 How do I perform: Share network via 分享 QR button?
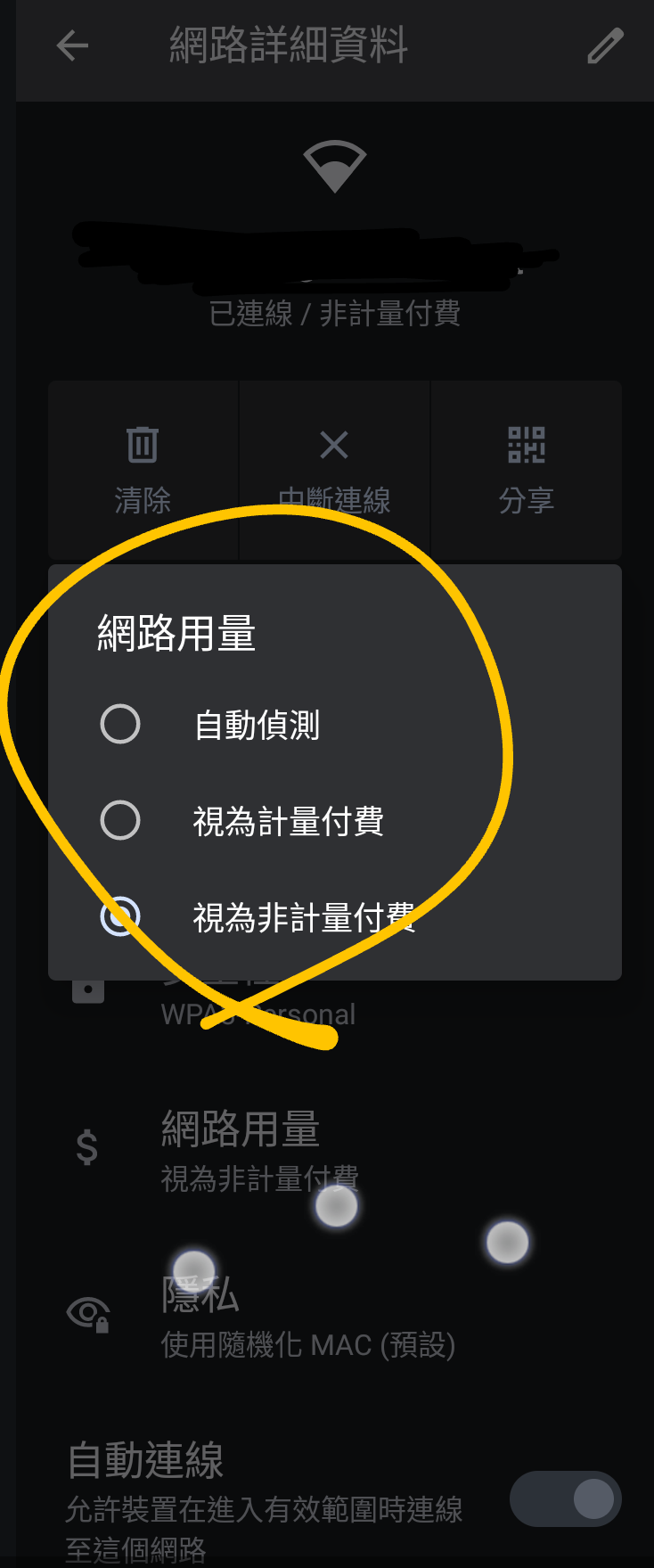[x=526, y=470]
